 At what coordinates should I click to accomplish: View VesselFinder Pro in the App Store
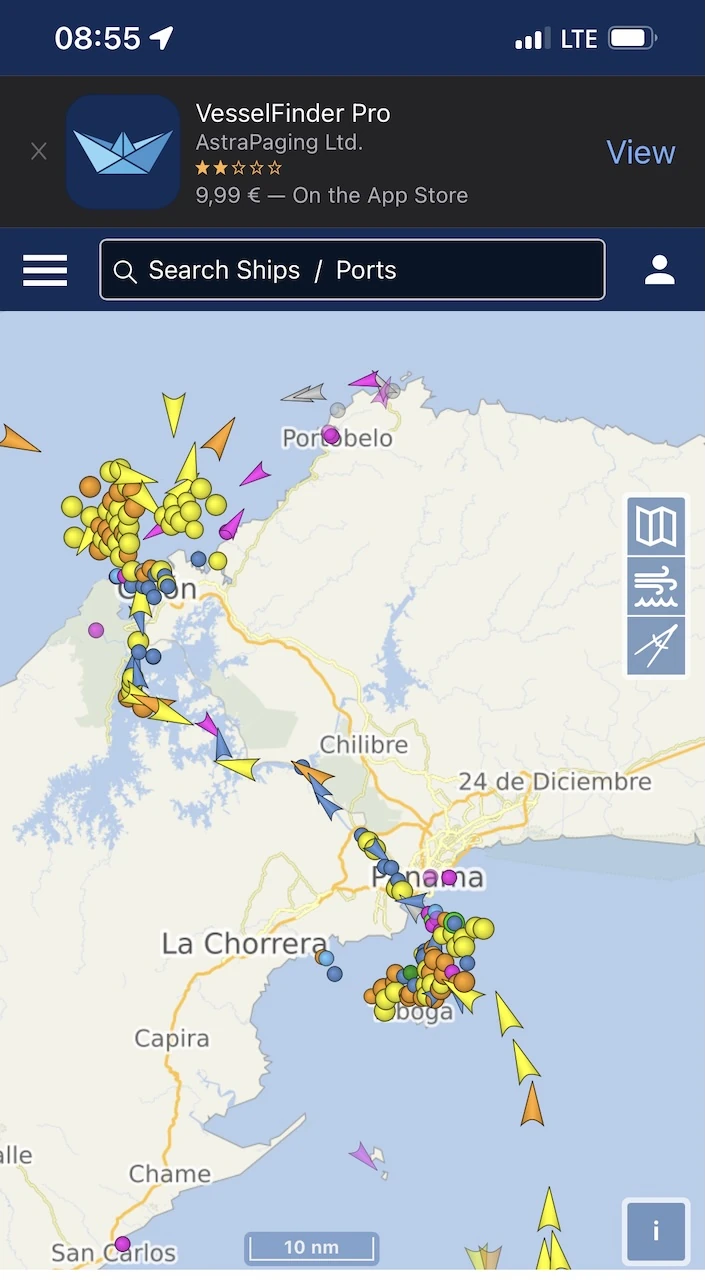[x=641, y=152]
